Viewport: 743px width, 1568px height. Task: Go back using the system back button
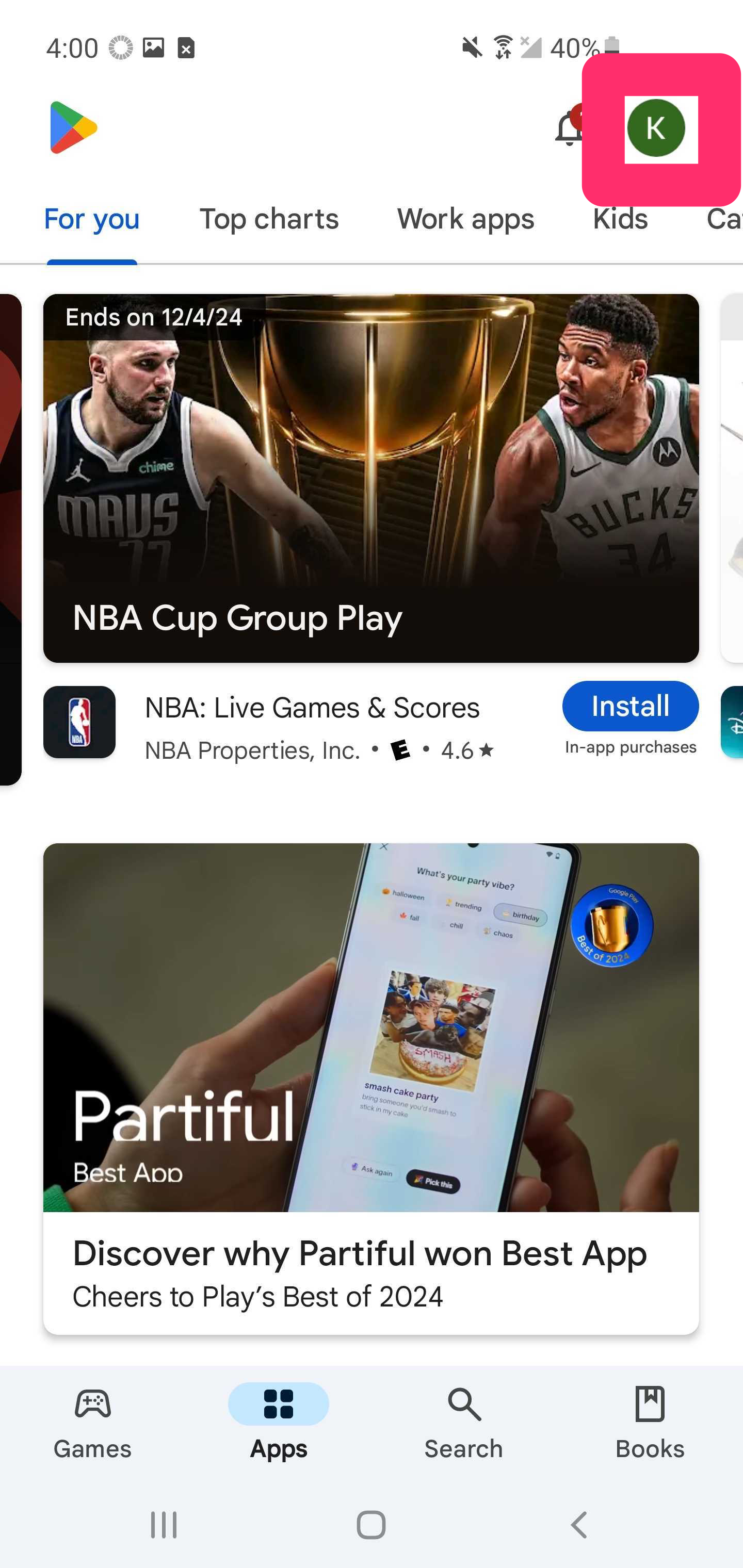pos(579,1525)
